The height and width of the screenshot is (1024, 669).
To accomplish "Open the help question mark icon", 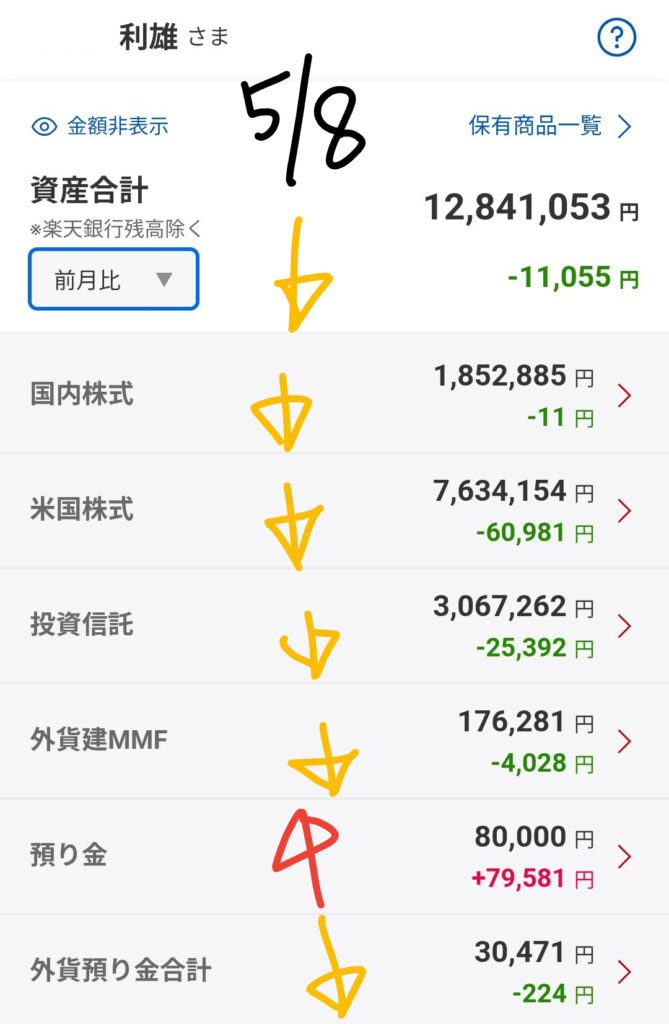I will click(x=617, y=37).
